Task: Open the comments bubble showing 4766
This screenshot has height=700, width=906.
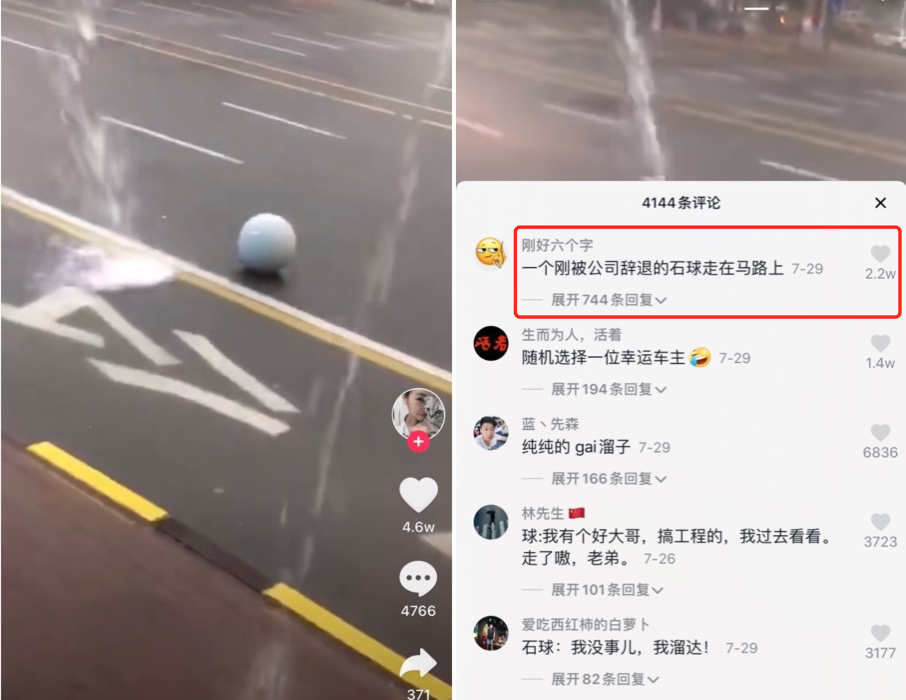Action: [x=418, y=579]
